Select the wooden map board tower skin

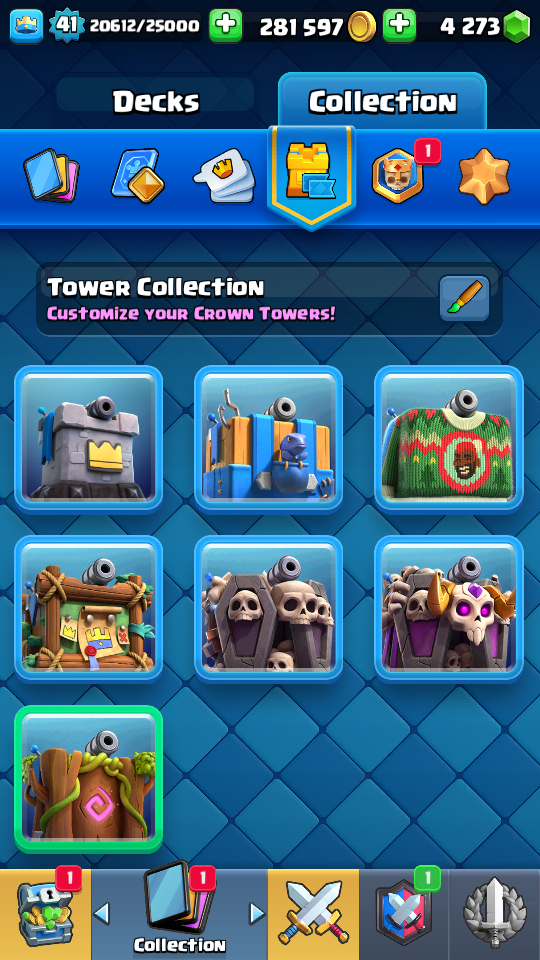(89, 609)
